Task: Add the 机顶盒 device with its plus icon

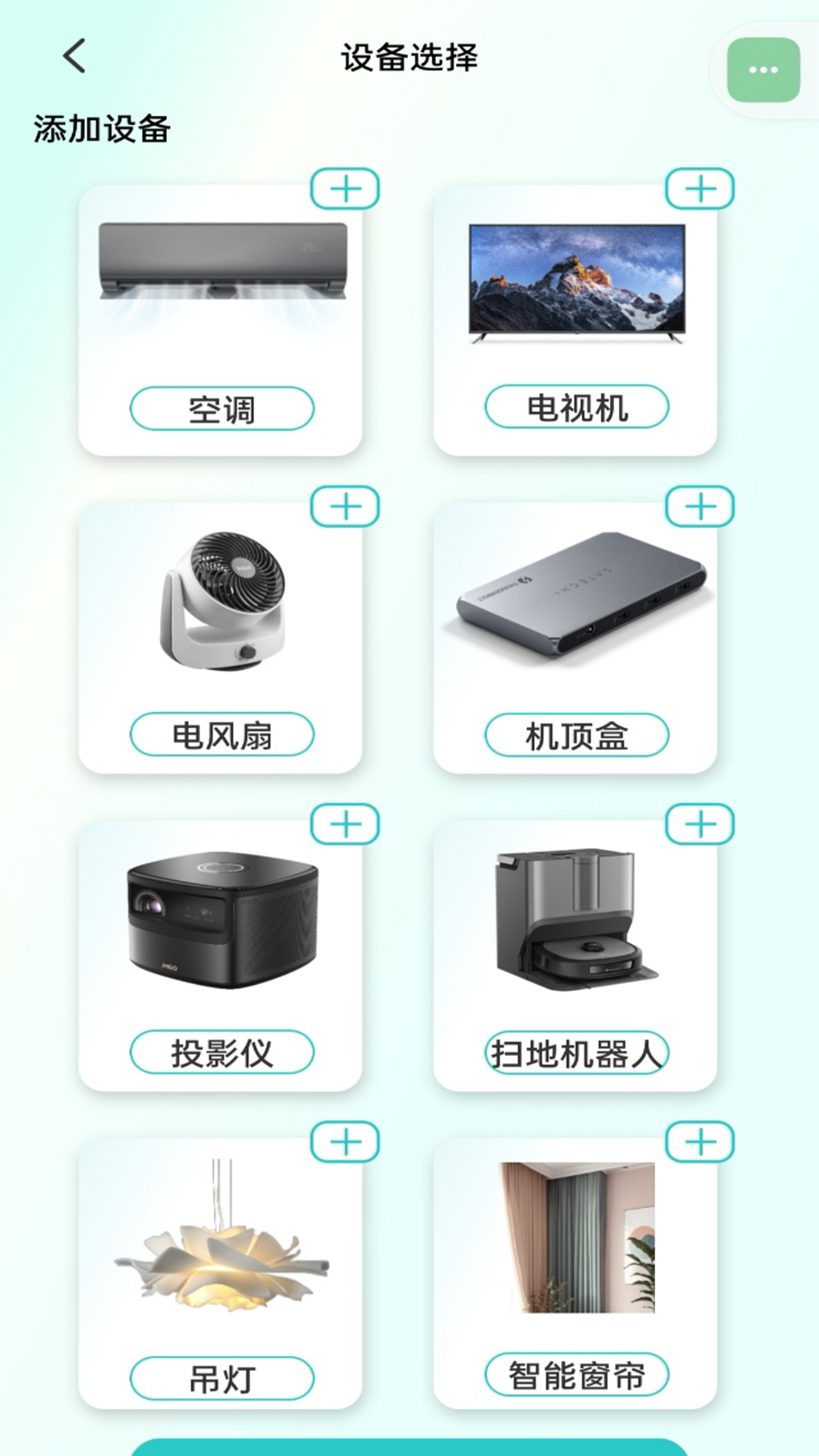Action: click(700, 507)
